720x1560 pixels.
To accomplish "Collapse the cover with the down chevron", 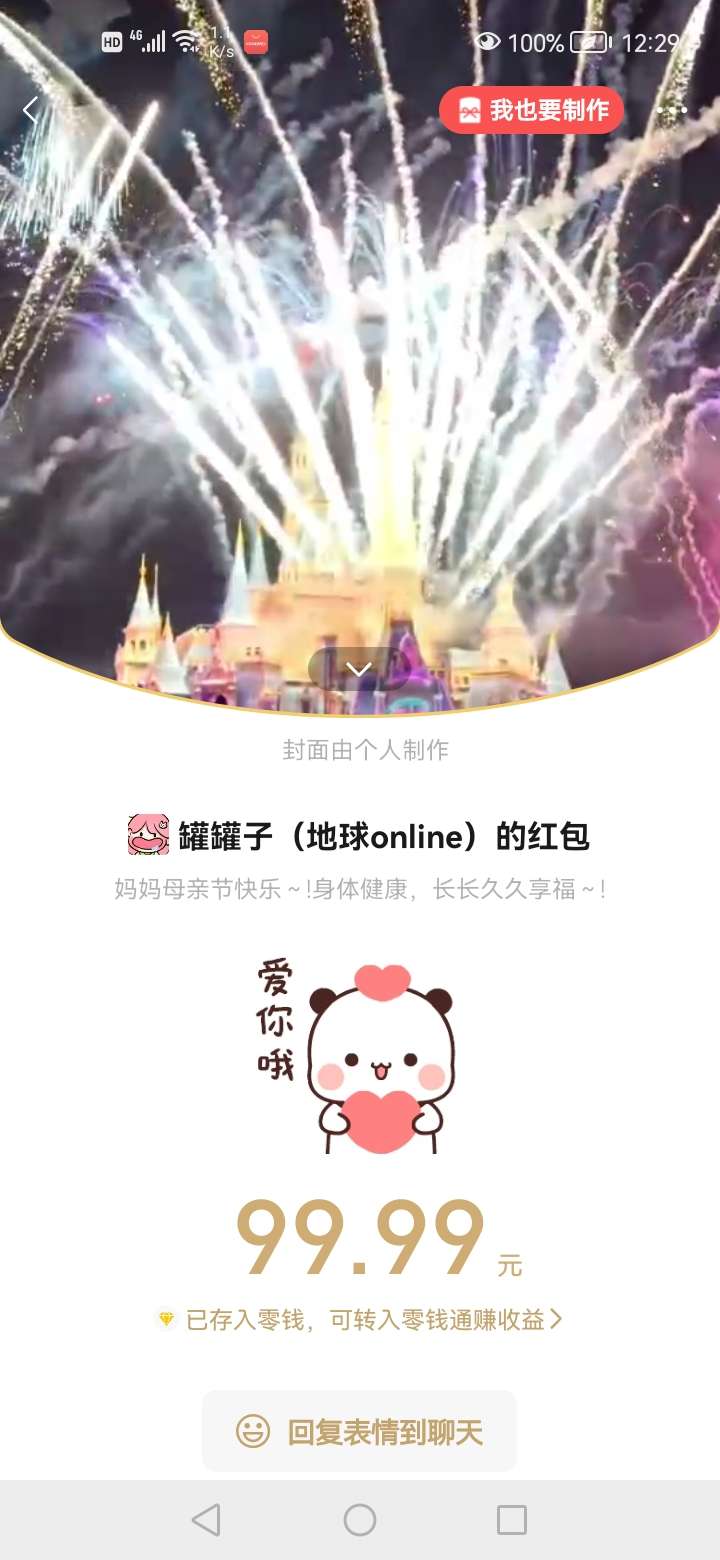I will 359,669.
